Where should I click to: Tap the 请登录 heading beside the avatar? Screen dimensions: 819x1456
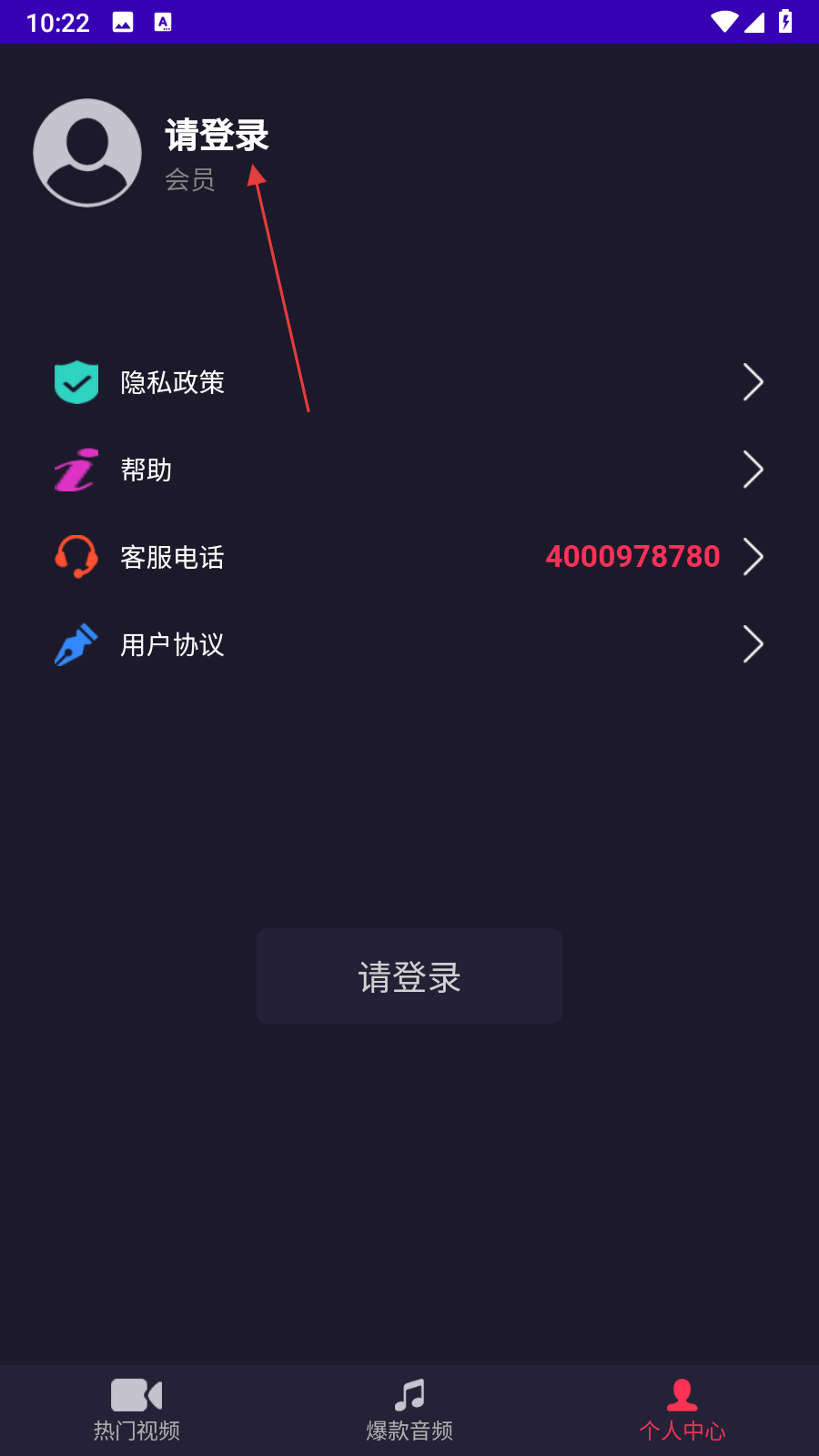[x=217, y=136]
